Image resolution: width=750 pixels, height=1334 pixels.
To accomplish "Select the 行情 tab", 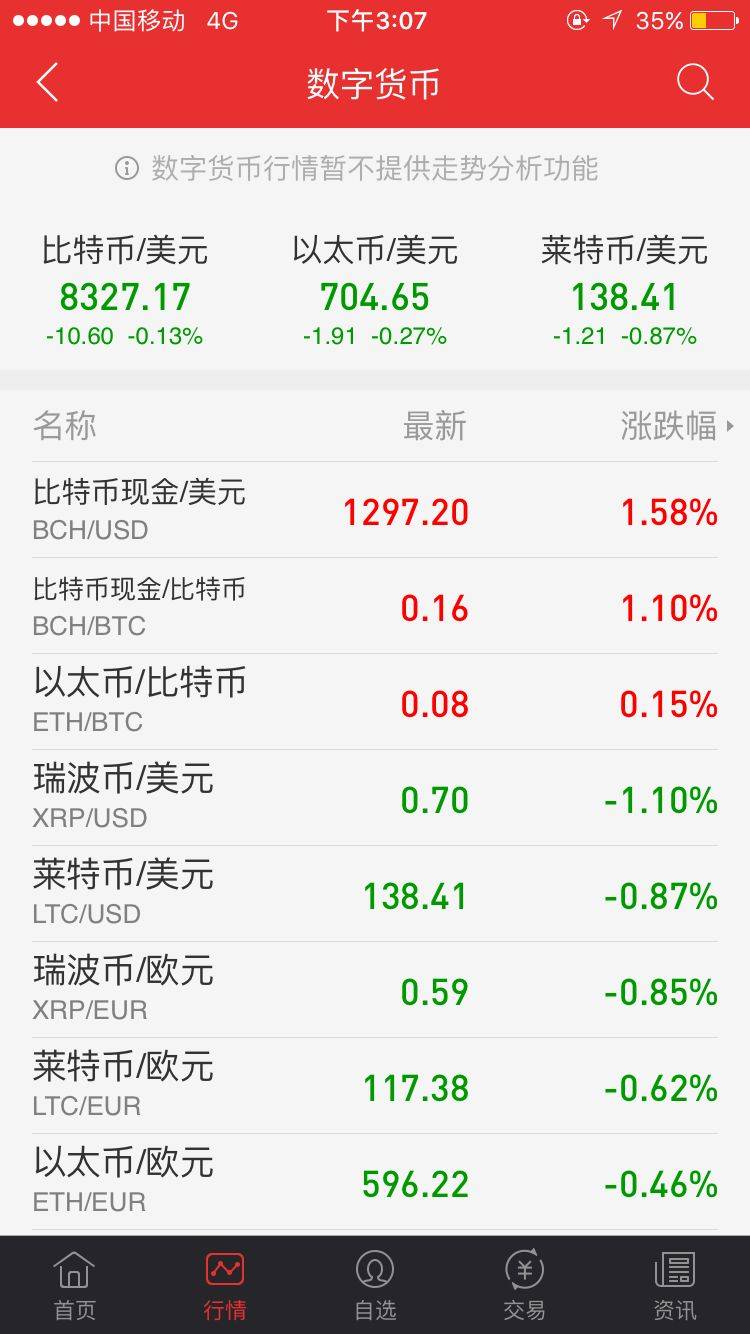I will (x=225, y=1285).
